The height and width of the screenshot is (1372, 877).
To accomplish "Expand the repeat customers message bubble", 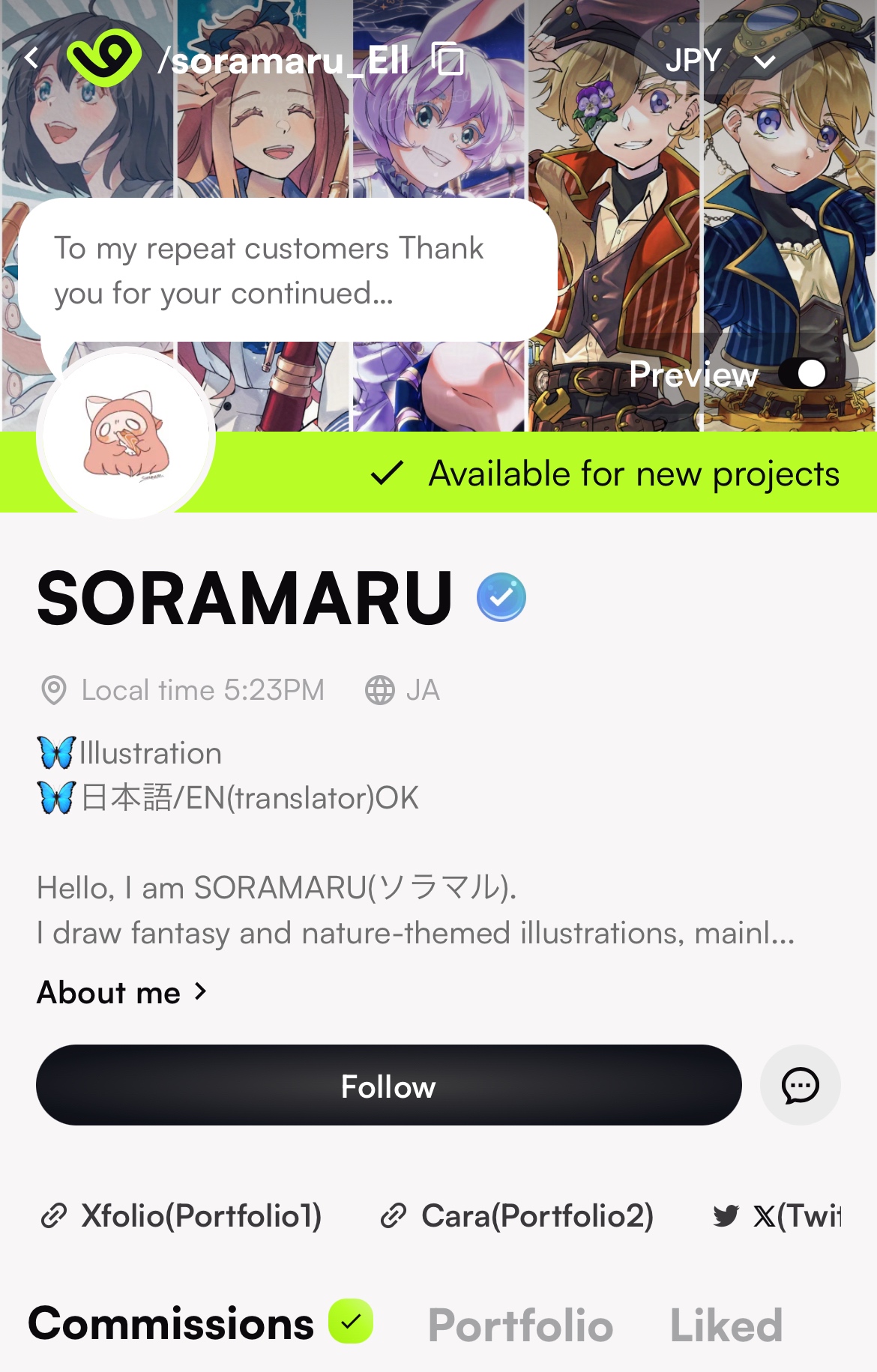I will click(287, 271).
